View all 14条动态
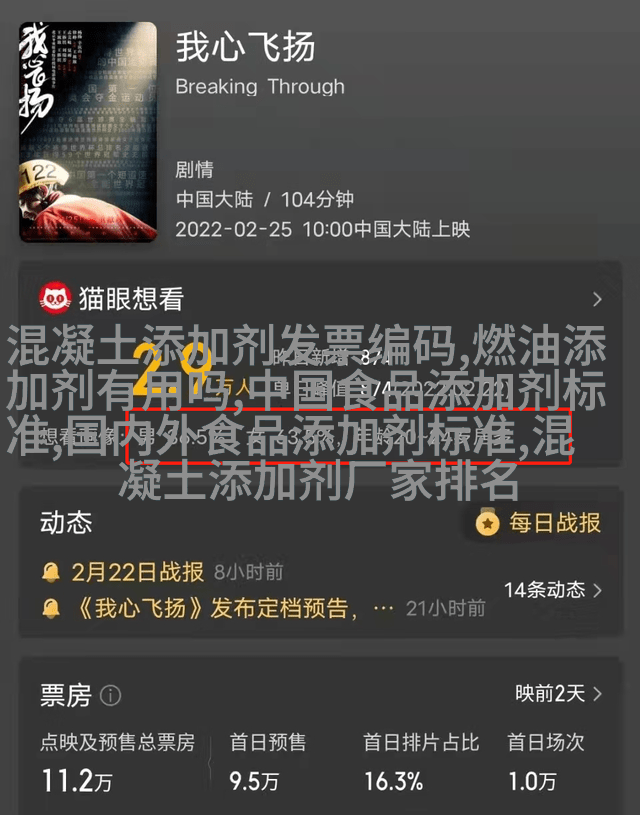Viewport: 640px width, 815px height. point(552,590)
